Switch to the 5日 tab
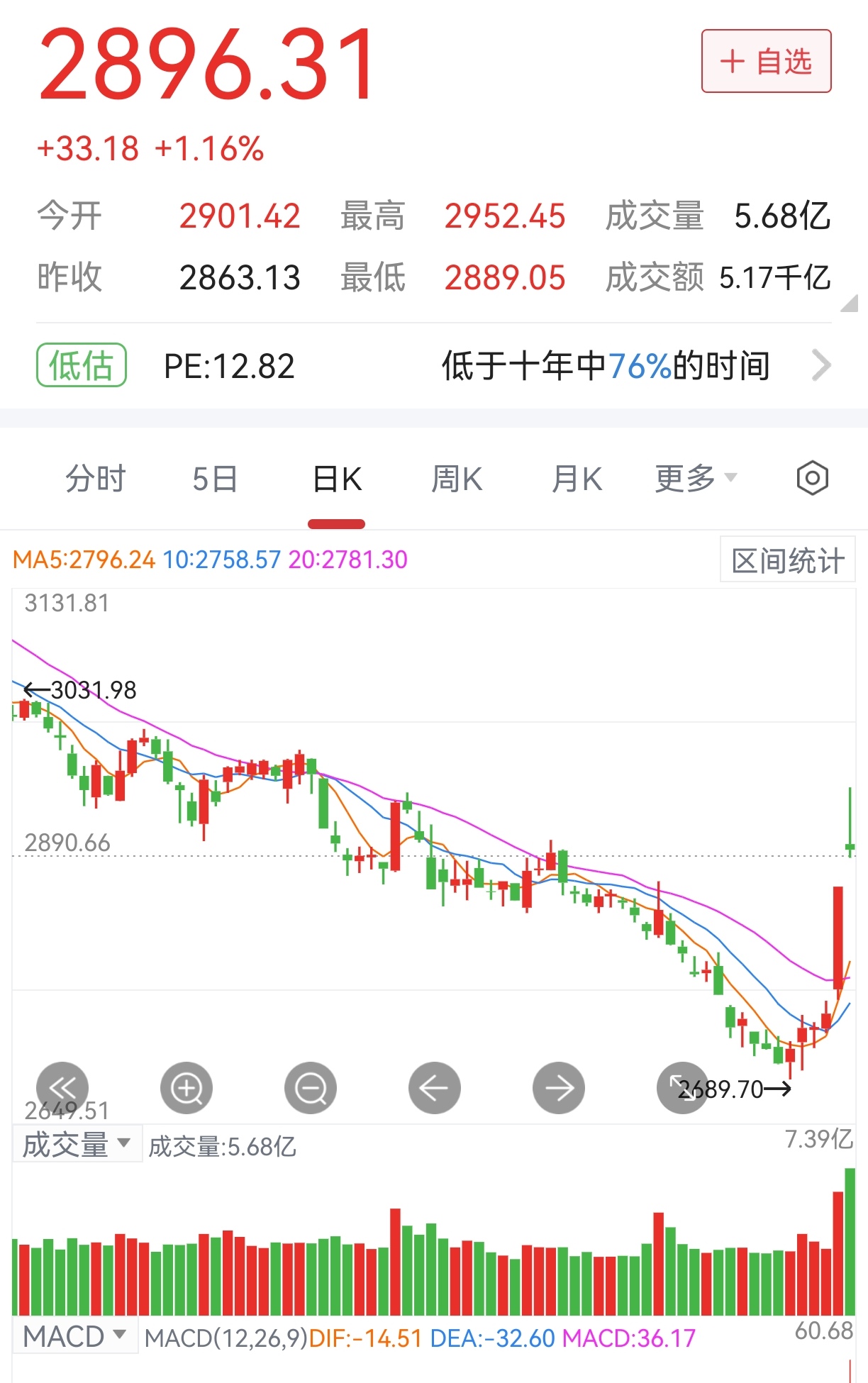Viewport: 868px width, 1383px height. pos(216,477)
